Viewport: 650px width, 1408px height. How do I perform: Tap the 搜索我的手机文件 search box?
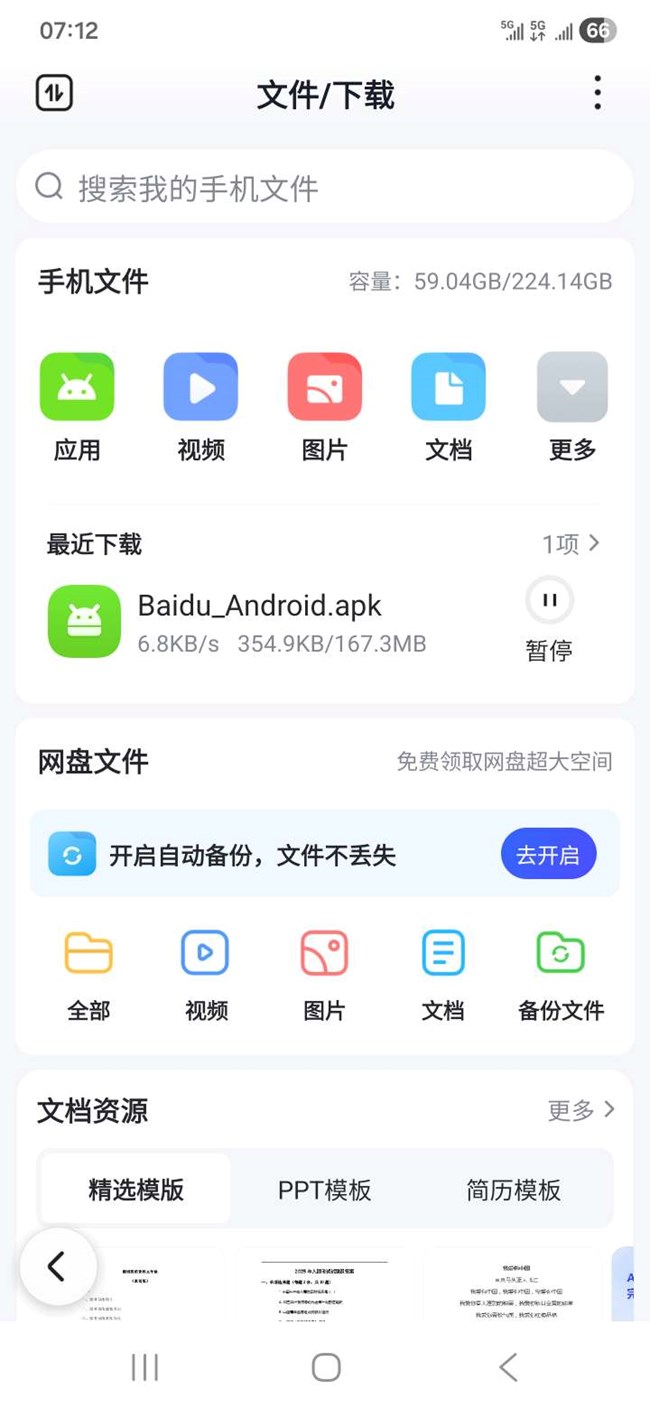coord(325,187)
